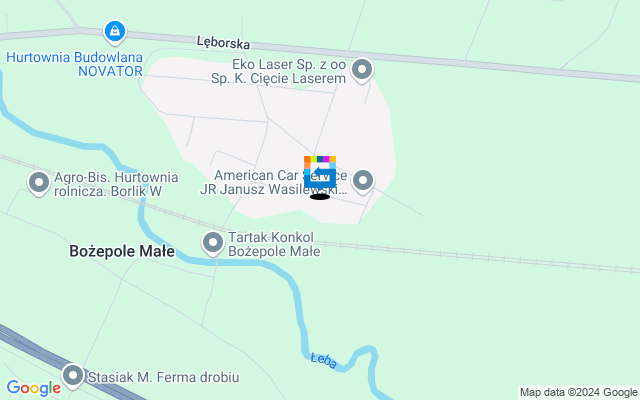
Task: Open the Stasiak M. Ferma drobiu marker
Action: (x=73, y=376)
